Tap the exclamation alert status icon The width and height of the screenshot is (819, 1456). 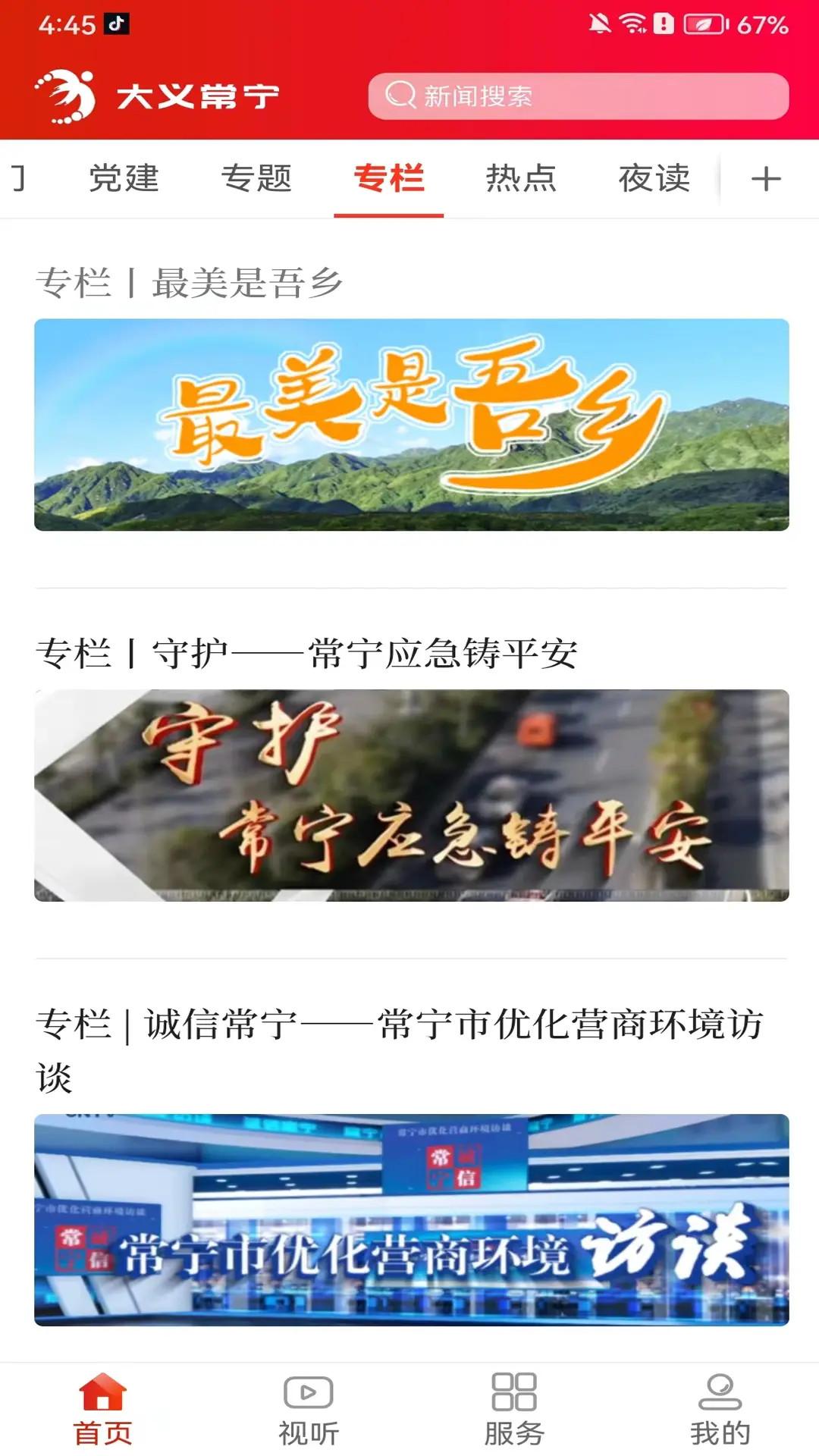tap(664, 23)
